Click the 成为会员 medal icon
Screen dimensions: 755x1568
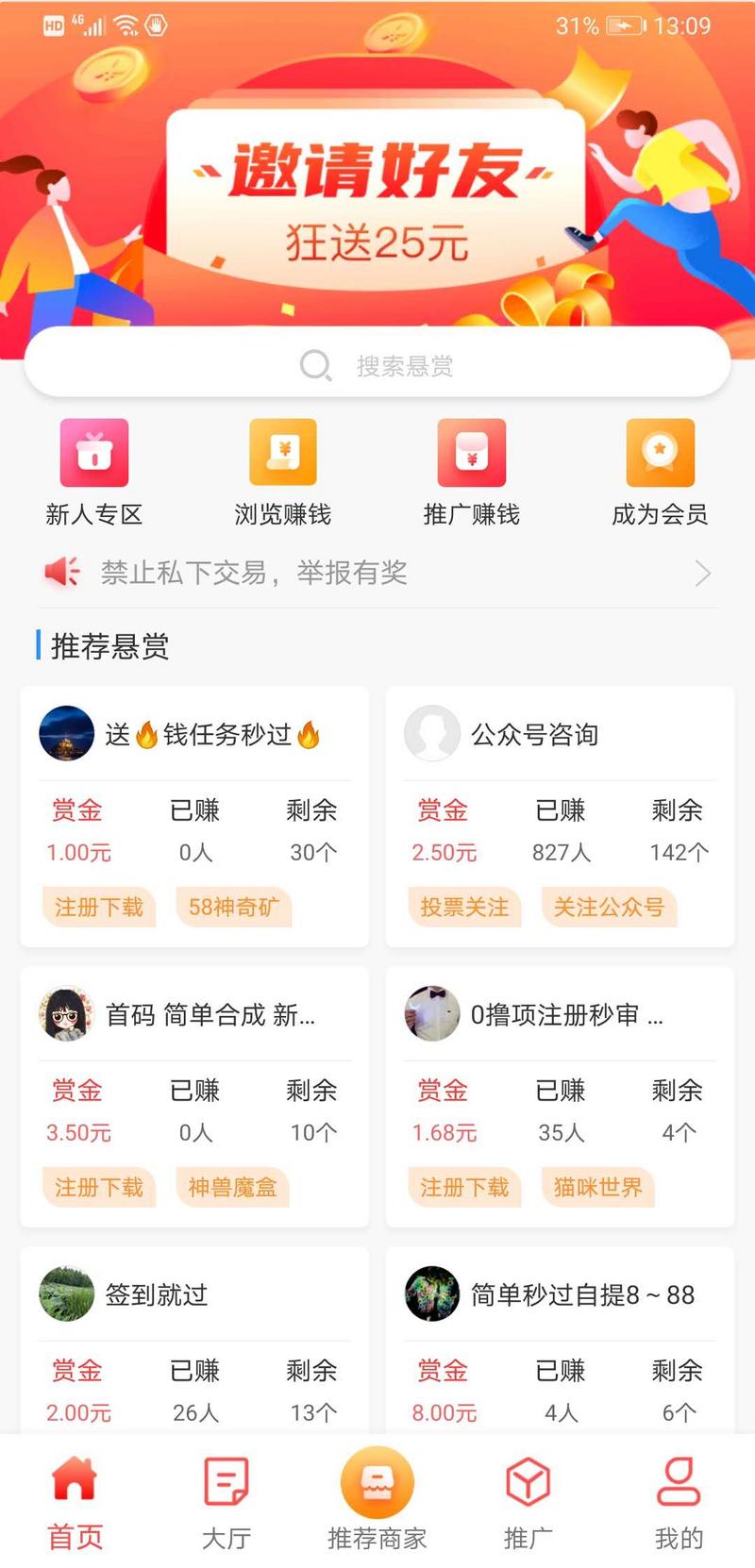coord(660,452)
